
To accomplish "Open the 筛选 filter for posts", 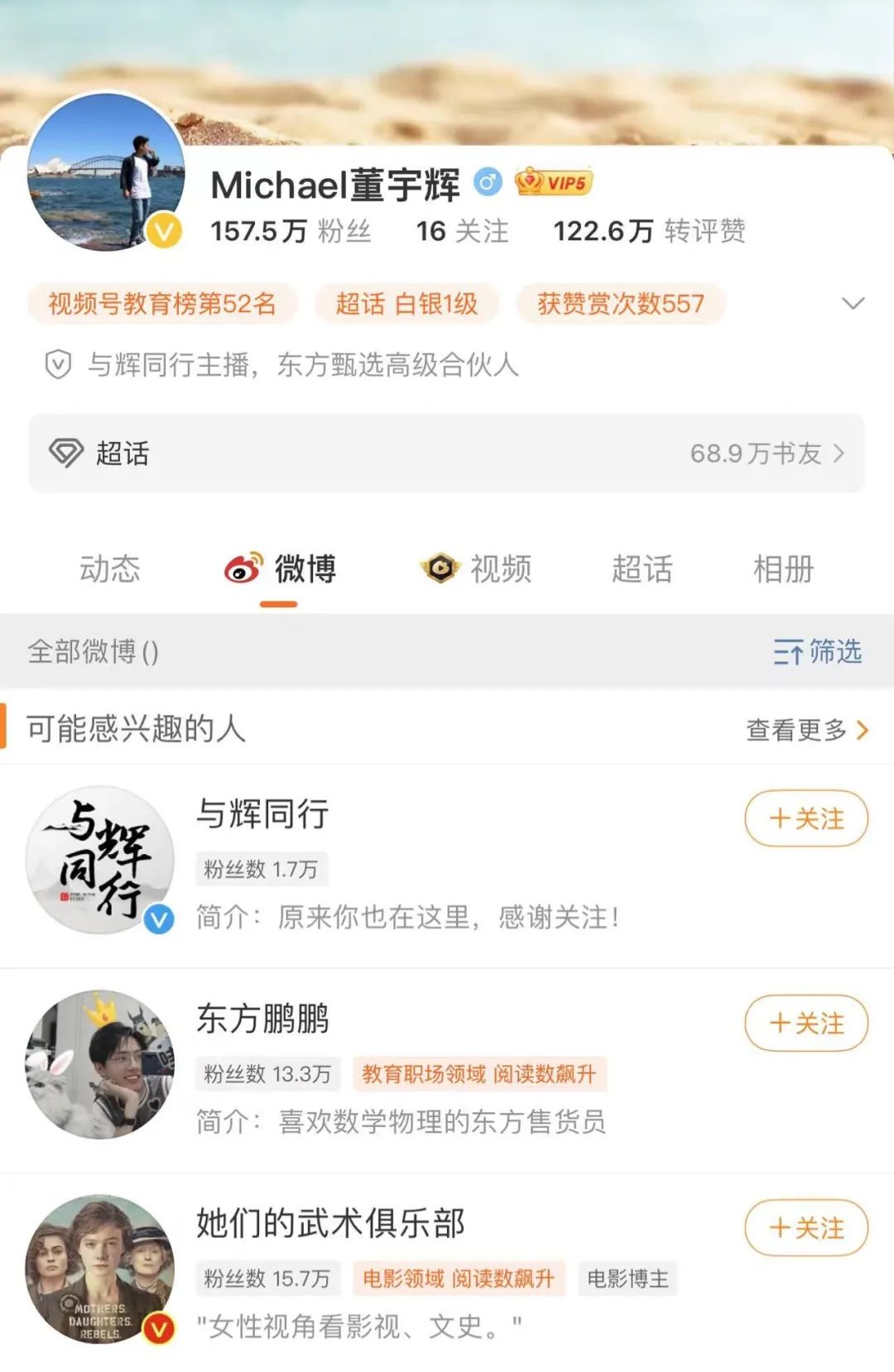I will click(817, 652).
